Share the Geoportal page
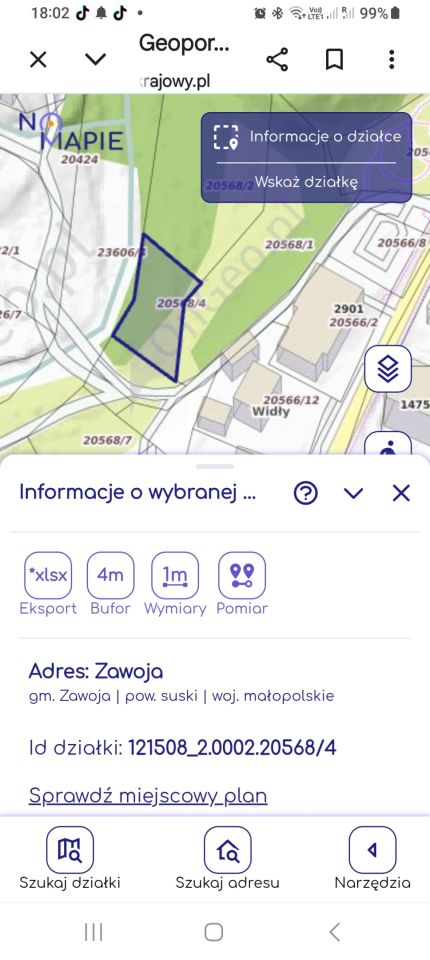The image size is (430, 960). coord(277,59)
